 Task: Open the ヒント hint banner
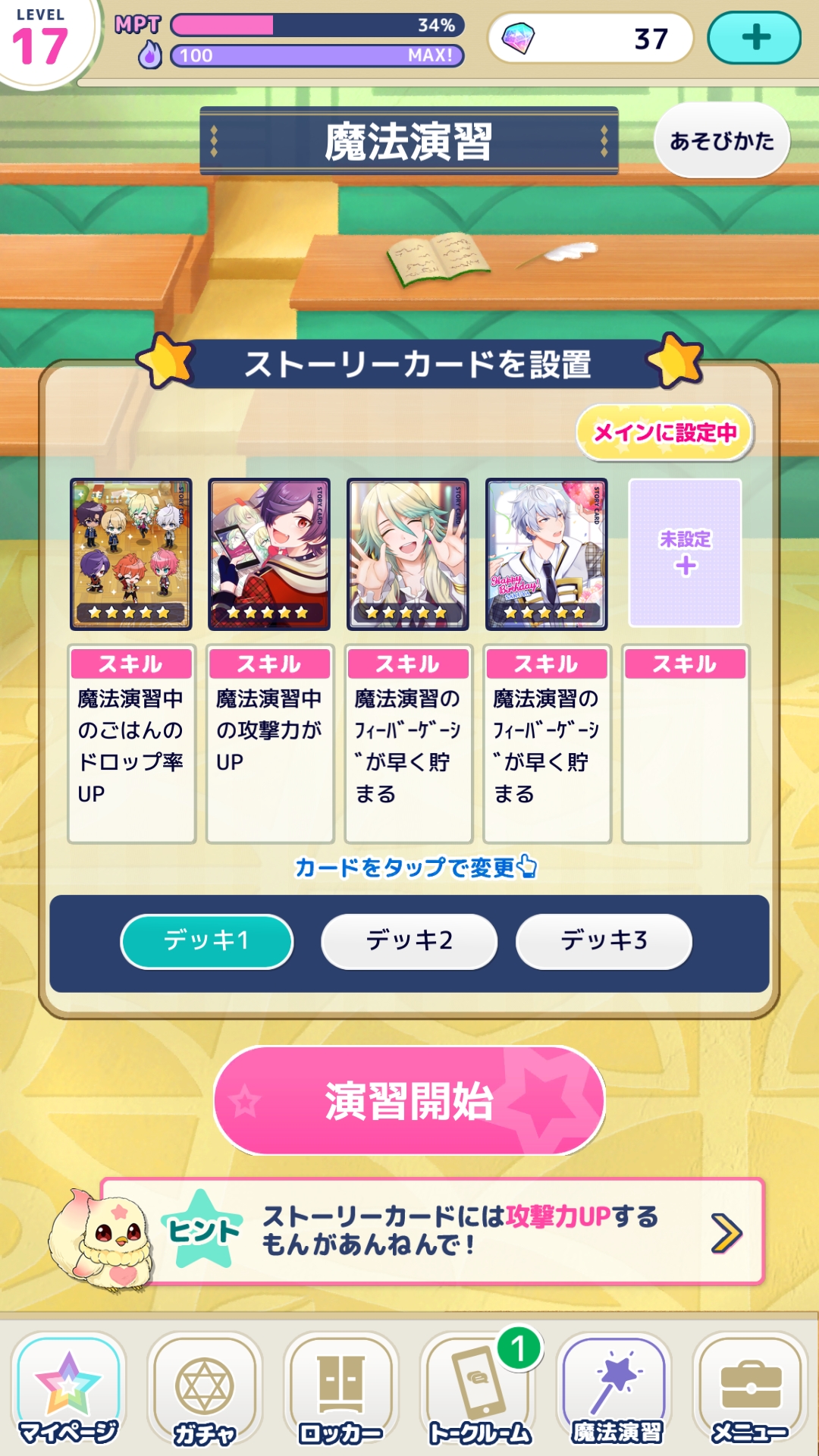pyautogui.click(x=432, y=1232)
